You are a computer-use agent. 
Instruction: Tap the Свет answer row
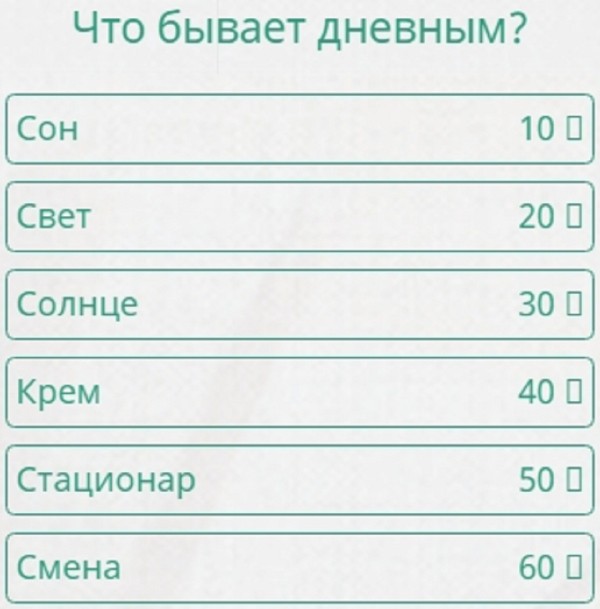pos(299,216)
